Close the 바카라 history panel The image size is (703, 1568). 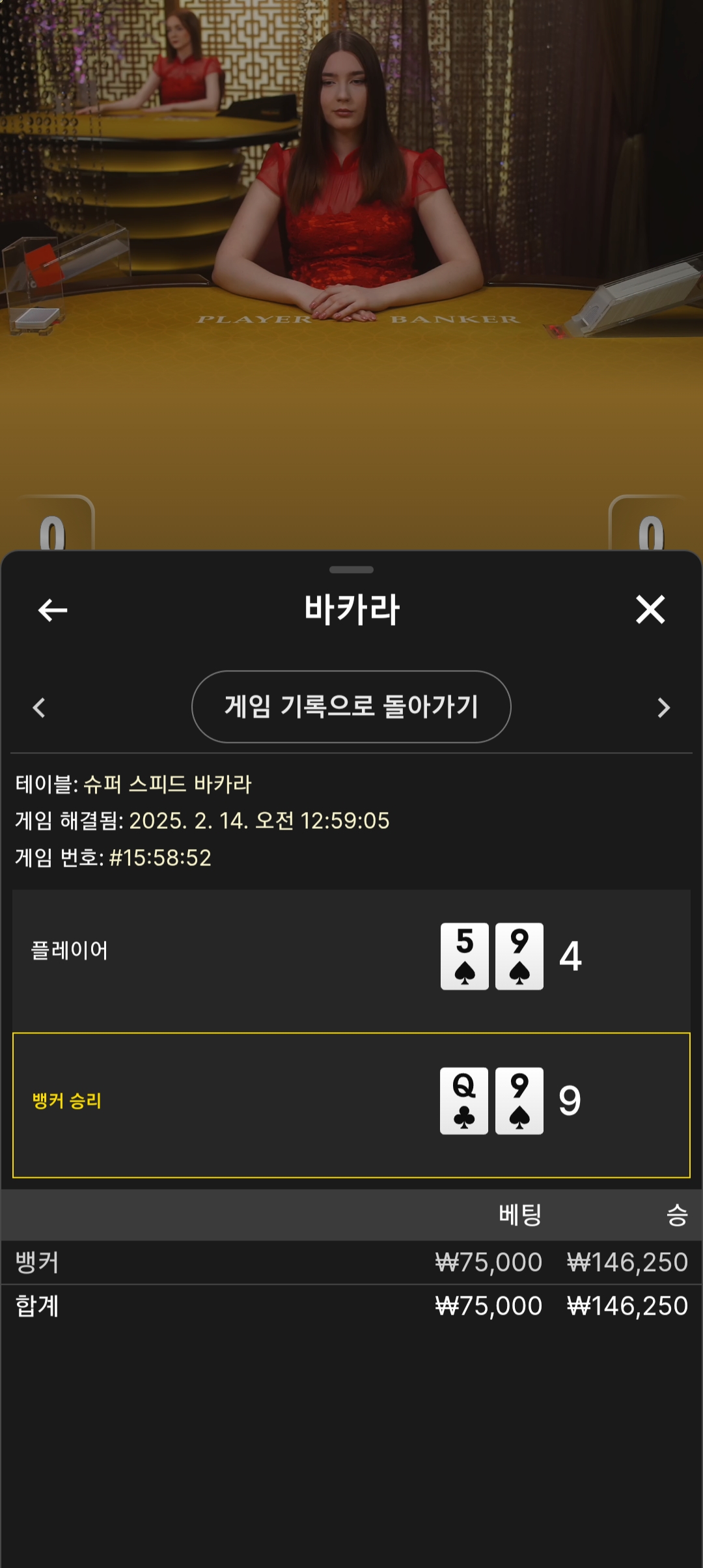[x=650, y=610]
